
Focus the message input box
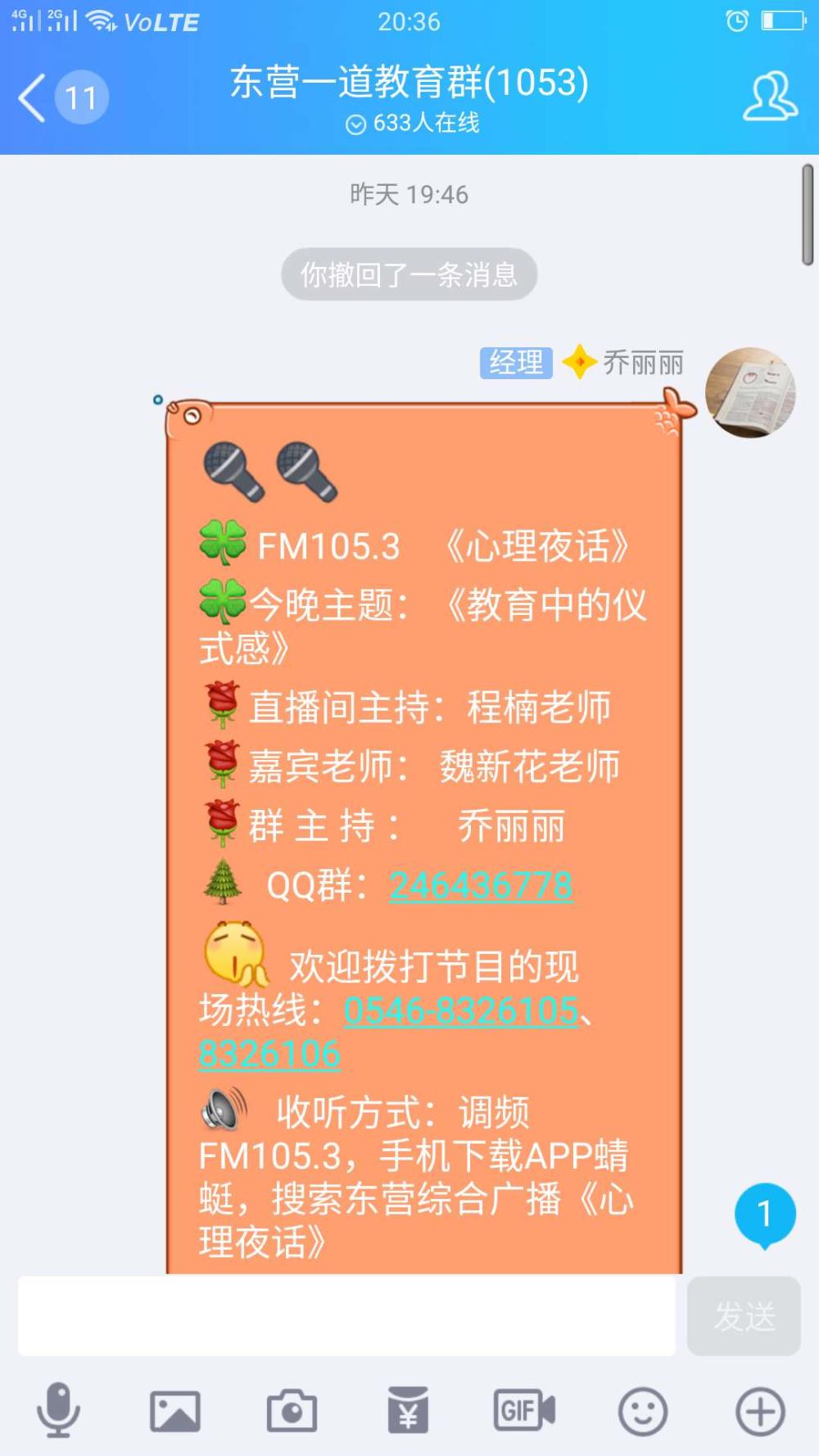coord(346,1316)
